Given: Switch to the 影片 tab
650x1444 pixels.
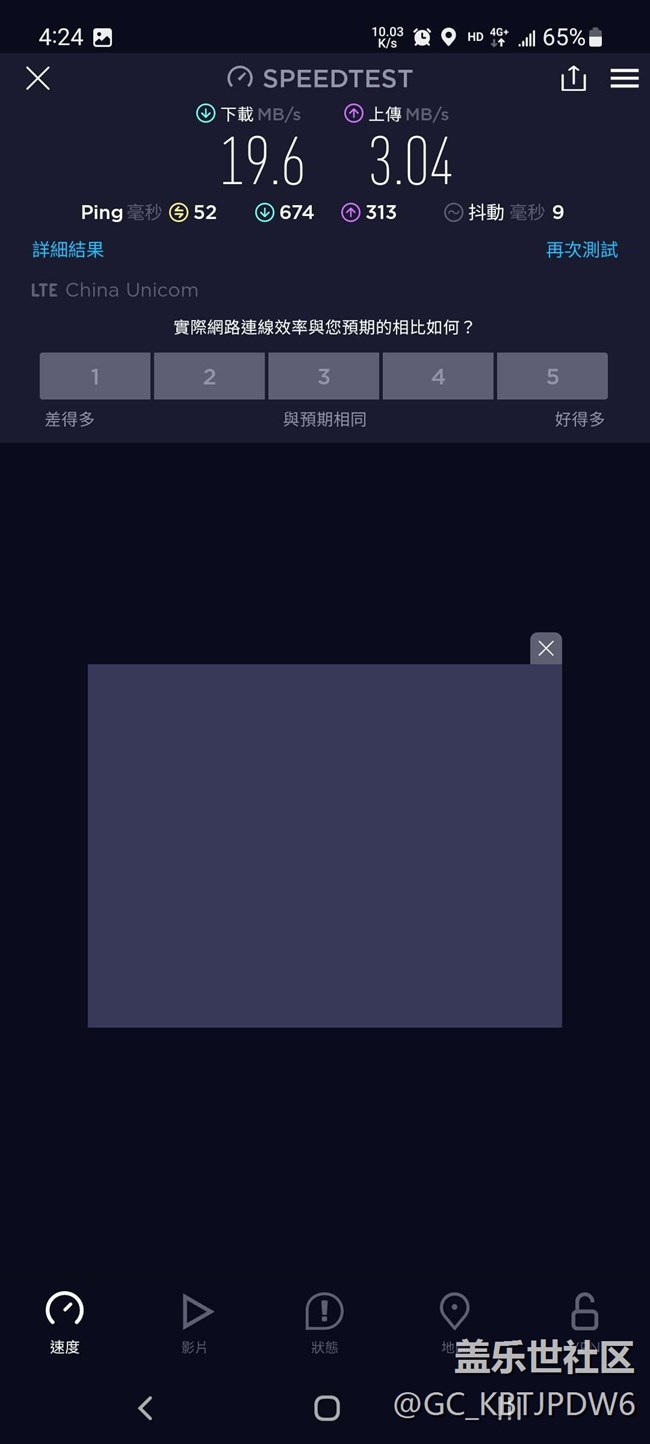Looking at the screenshot, I should [195, 1322].
